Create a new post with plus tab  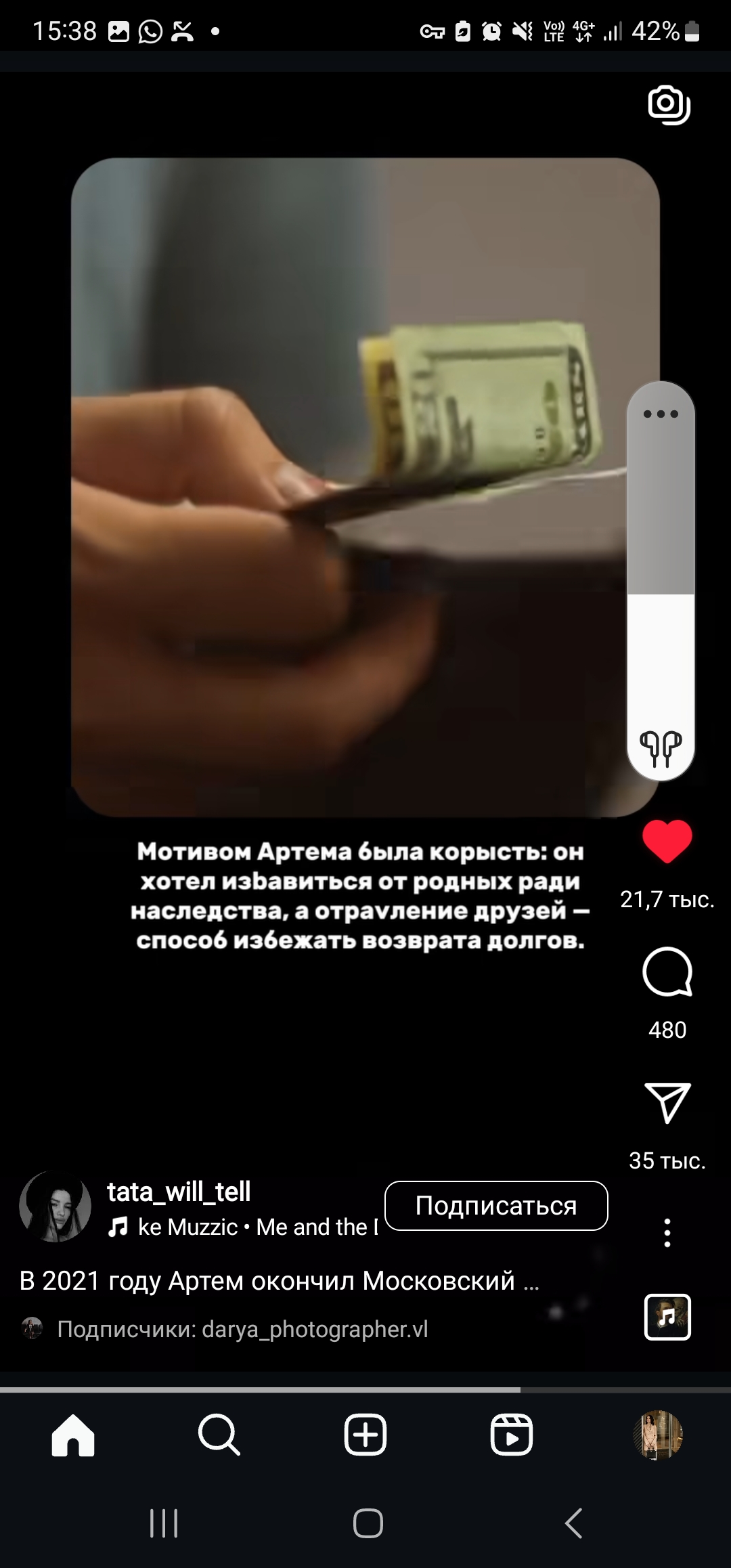pyautogui.click(x=365, y=1435)
